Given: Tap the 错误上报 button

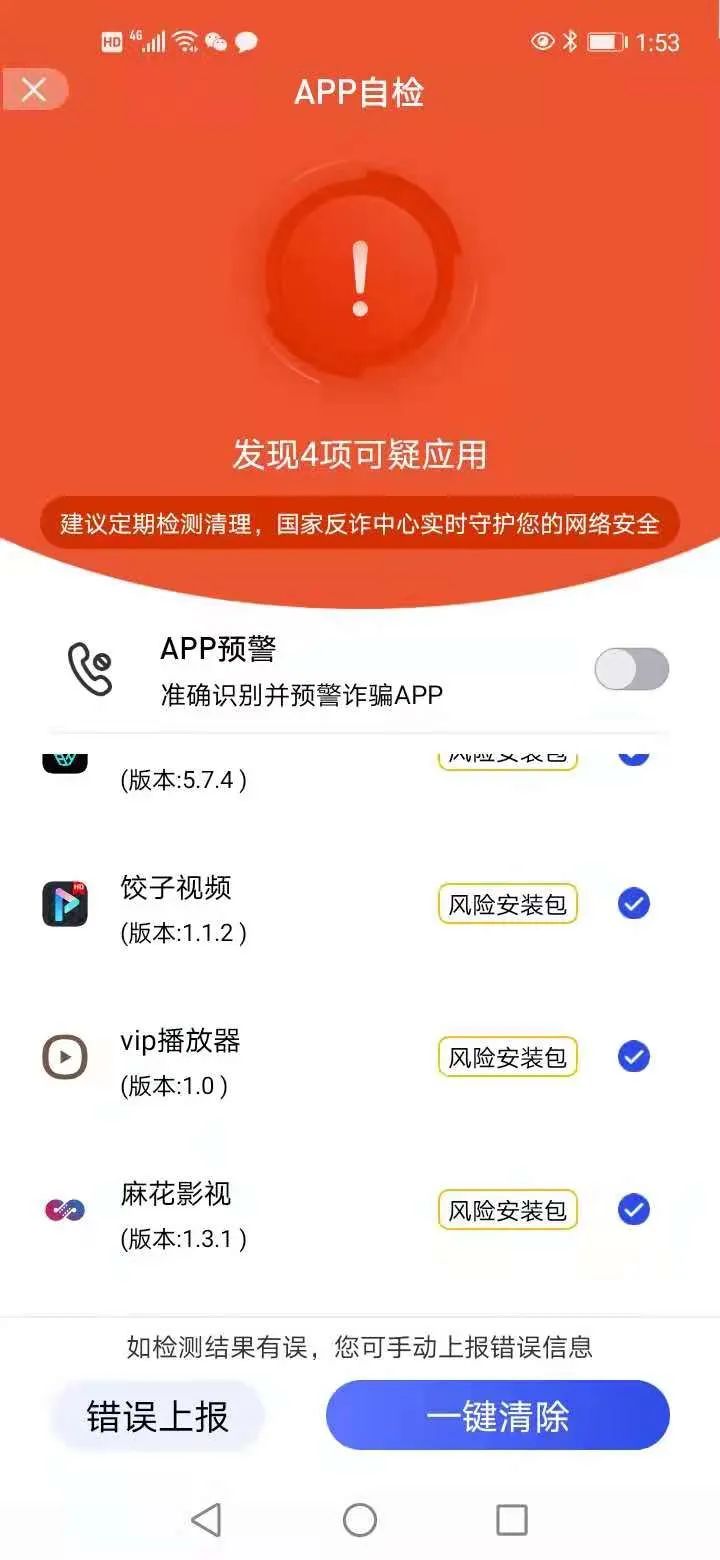Looking at the screenshot, I should coord(158,1416).
